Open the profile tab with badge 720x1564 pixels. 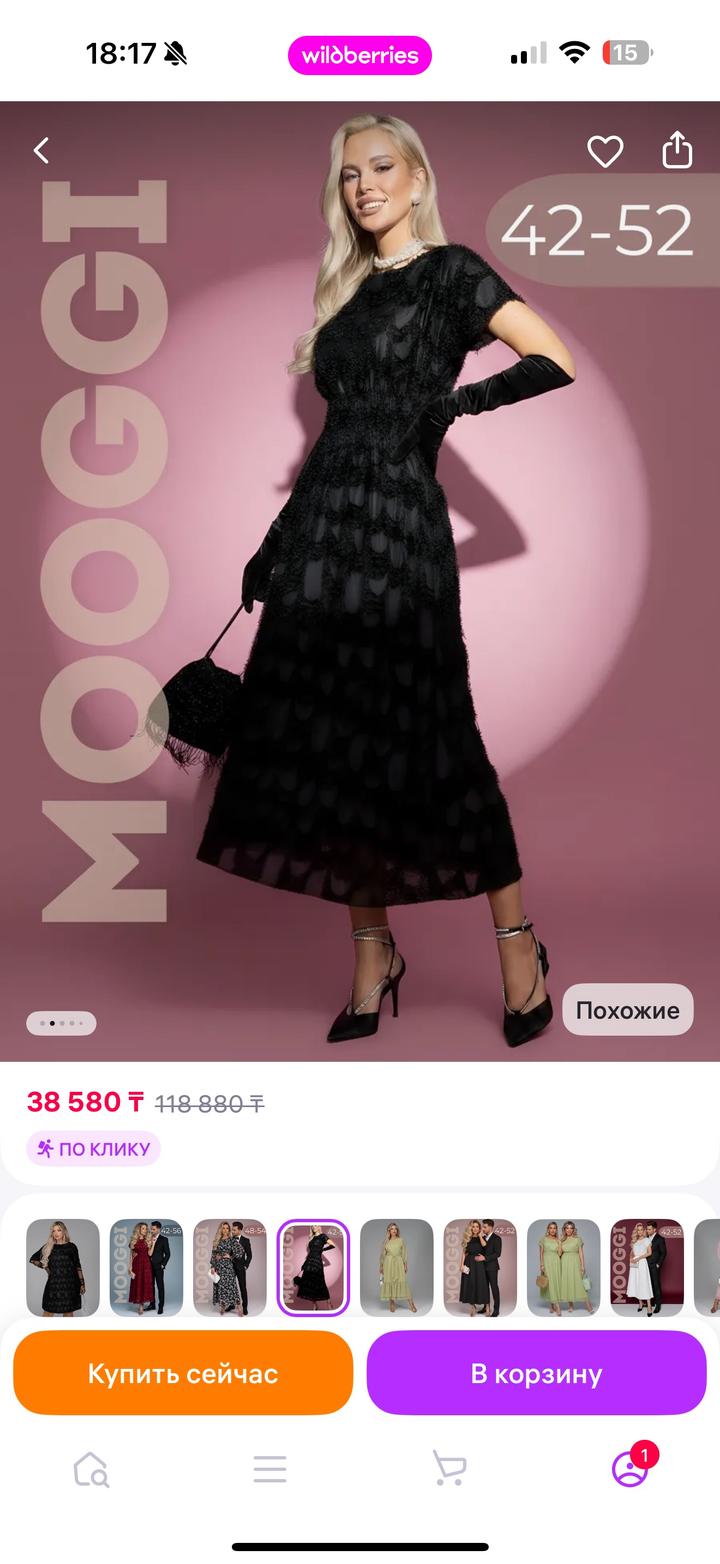tap(629, 1468)
